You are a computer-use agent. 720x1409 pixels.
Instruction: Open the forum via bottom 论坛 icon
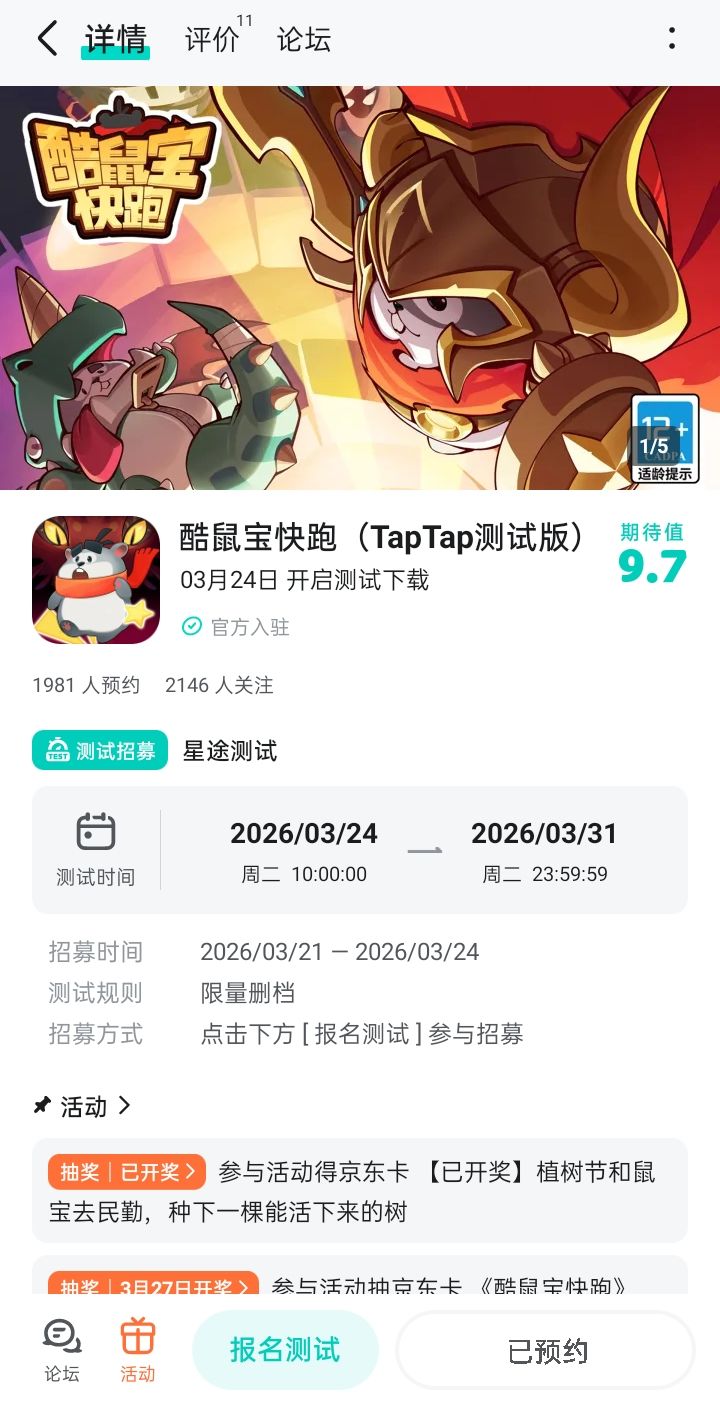pos(60,1348)
